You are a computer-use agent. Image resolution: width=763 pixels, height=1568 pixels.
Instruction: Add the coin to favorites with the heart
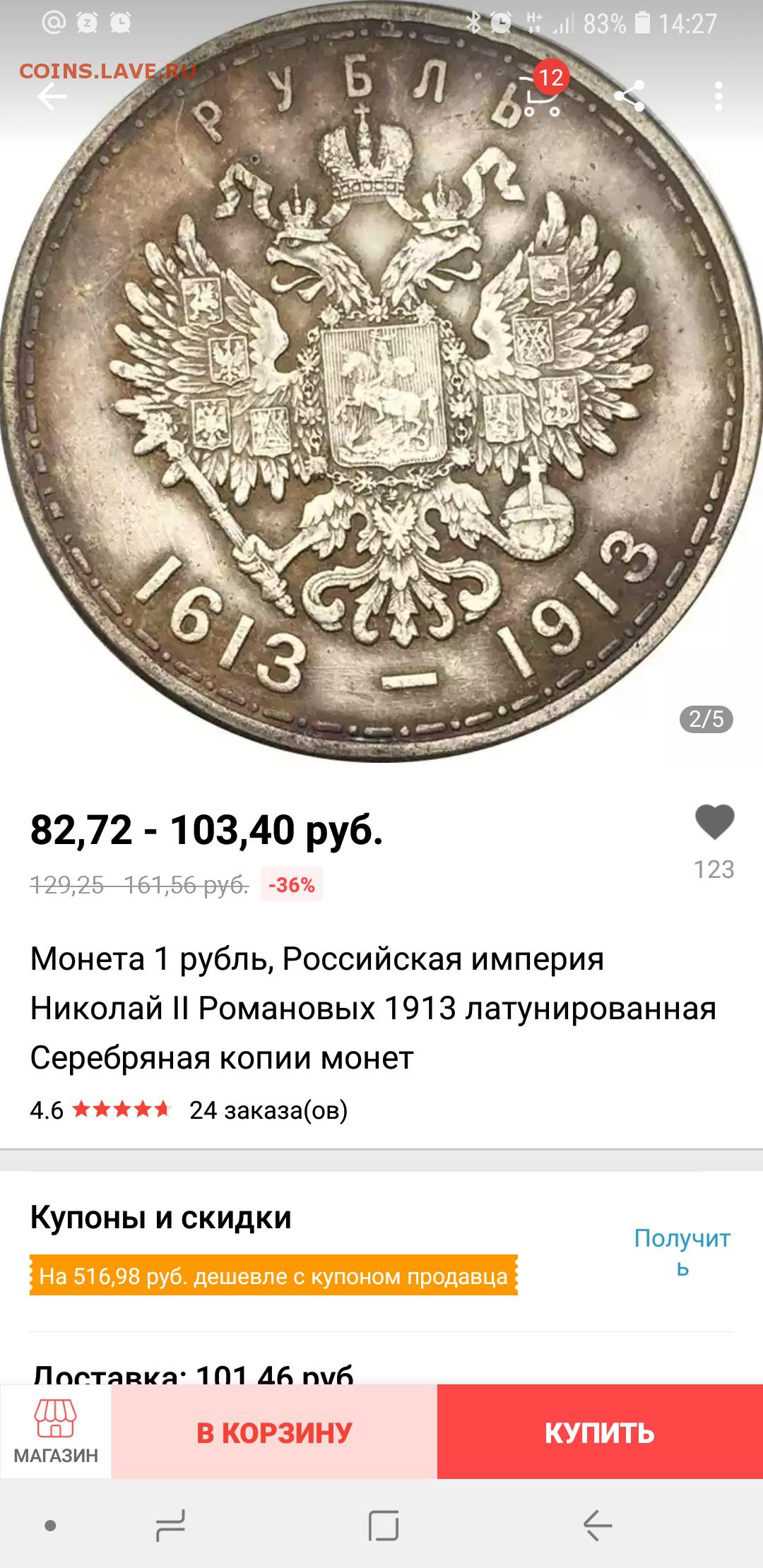715,822
